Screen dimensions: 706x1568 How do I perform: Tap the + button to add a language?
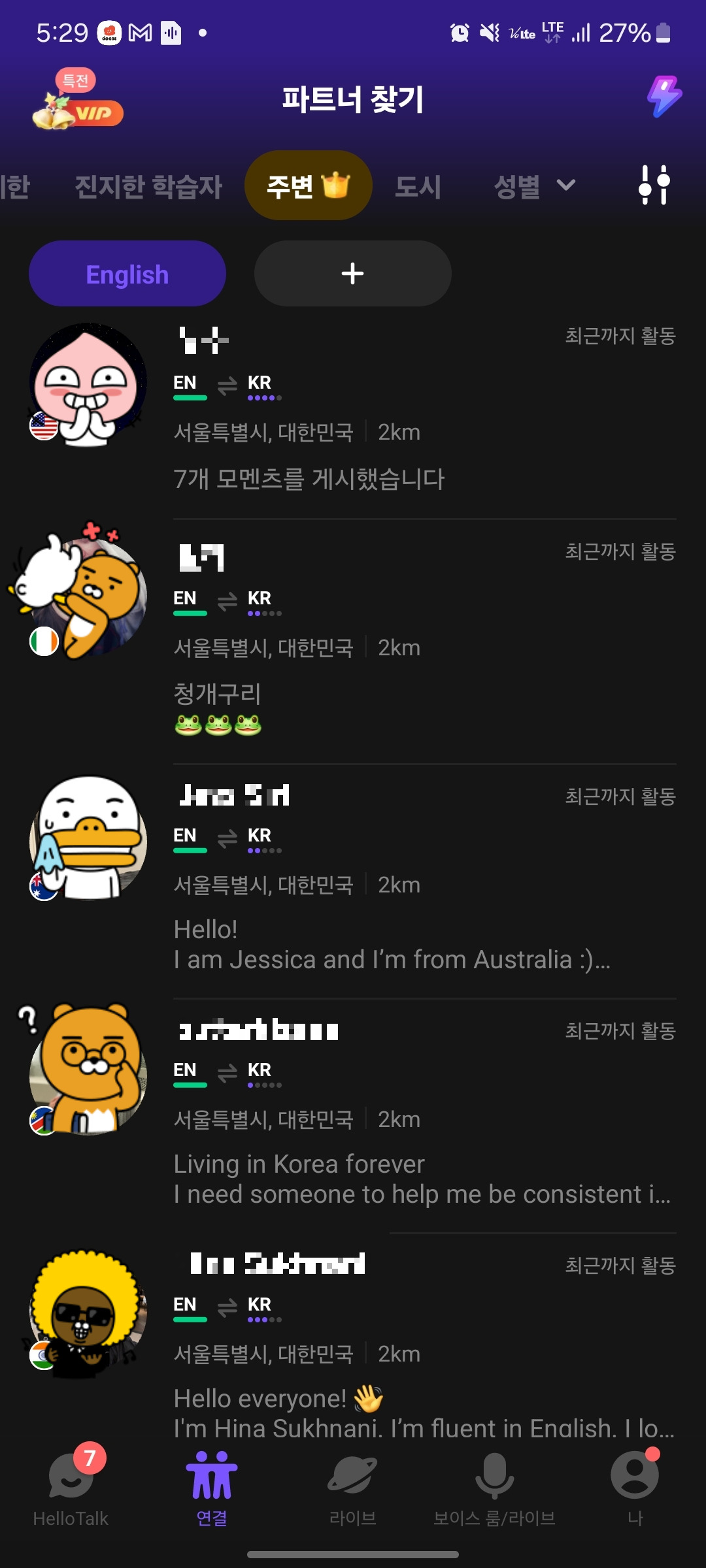tap(352, 274)
